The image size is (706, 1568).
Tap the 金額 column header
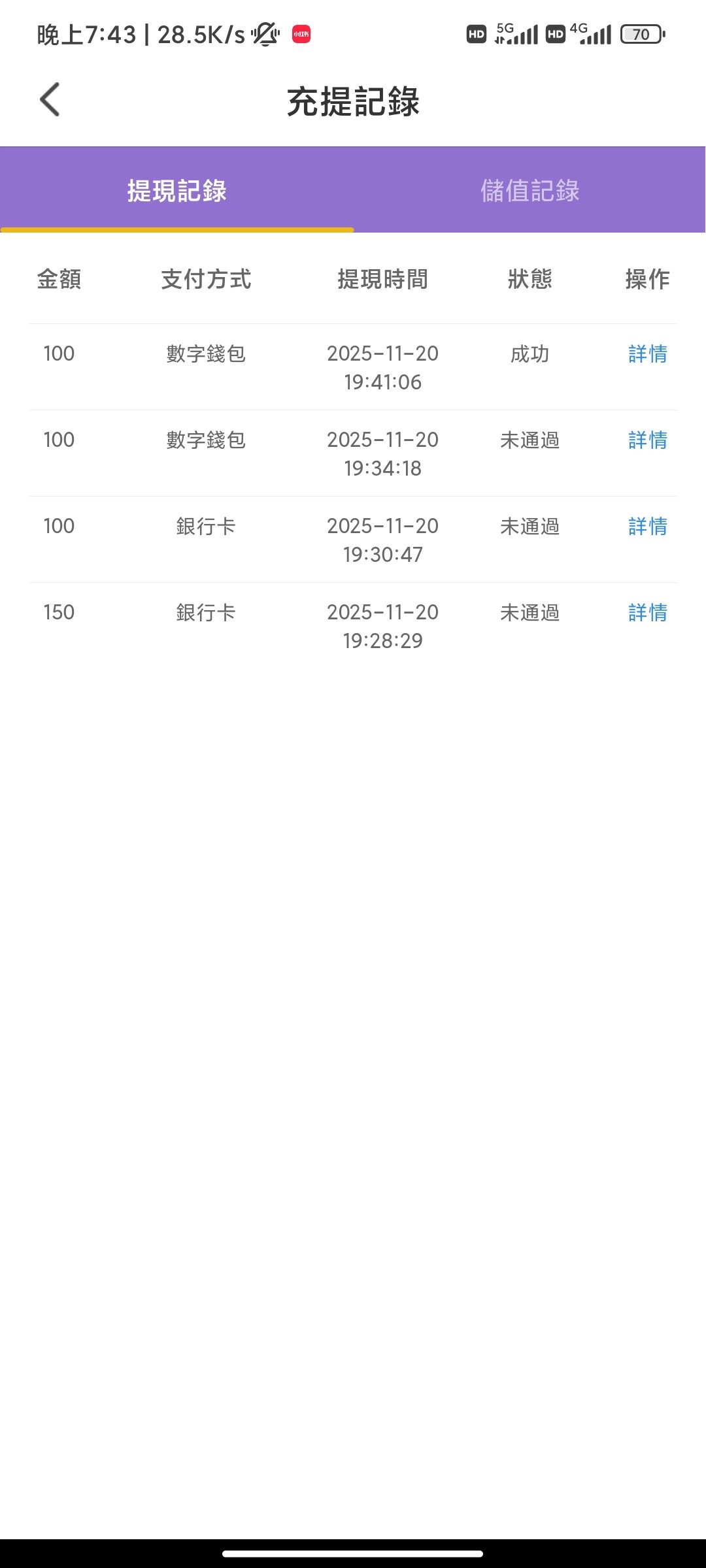pyautogui.click(x=59, y=280)
